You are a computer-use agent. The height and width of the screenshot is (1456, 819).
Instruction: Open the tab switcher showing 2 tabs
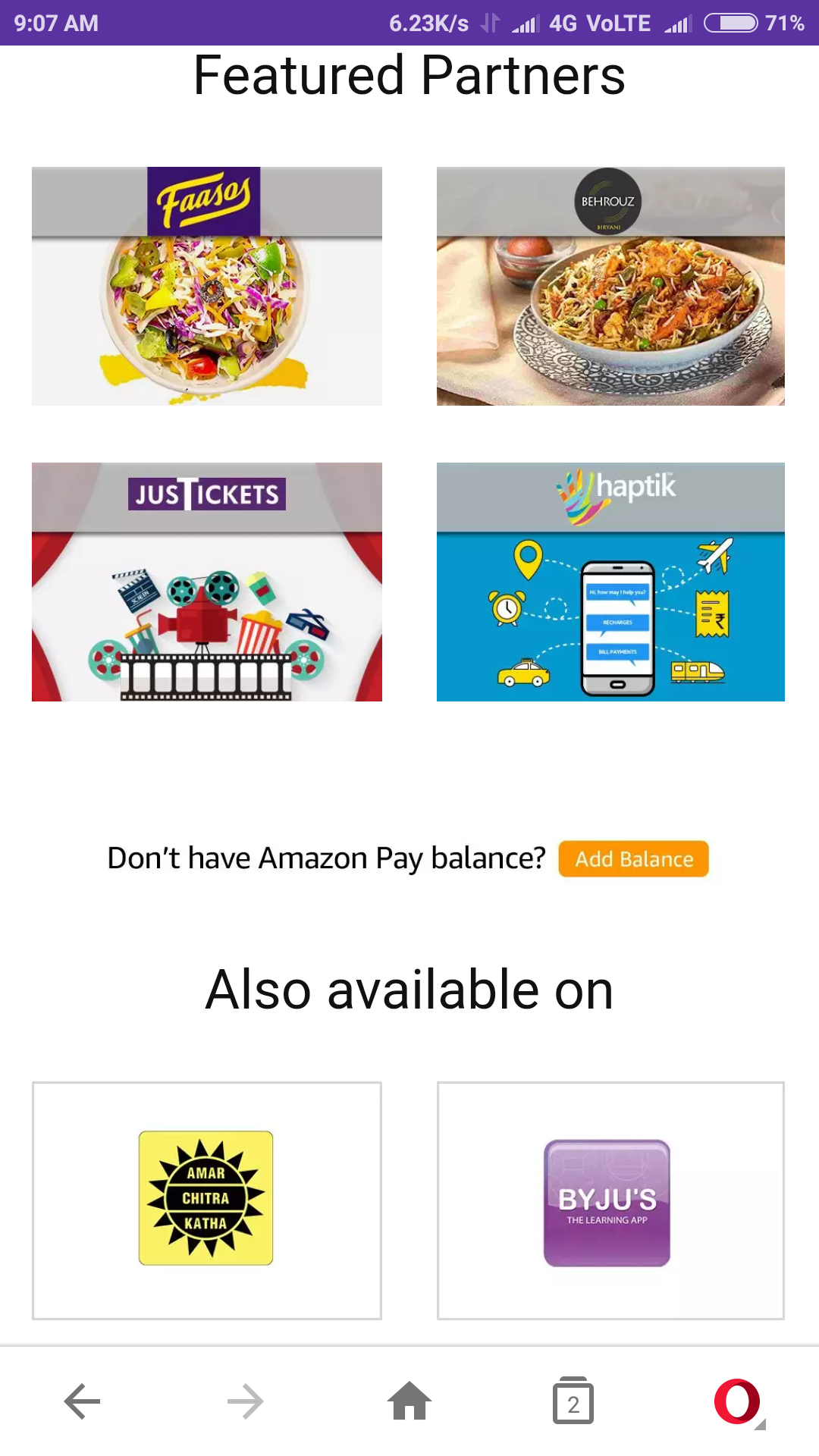pyautogui.click(x=573, y=1401)
